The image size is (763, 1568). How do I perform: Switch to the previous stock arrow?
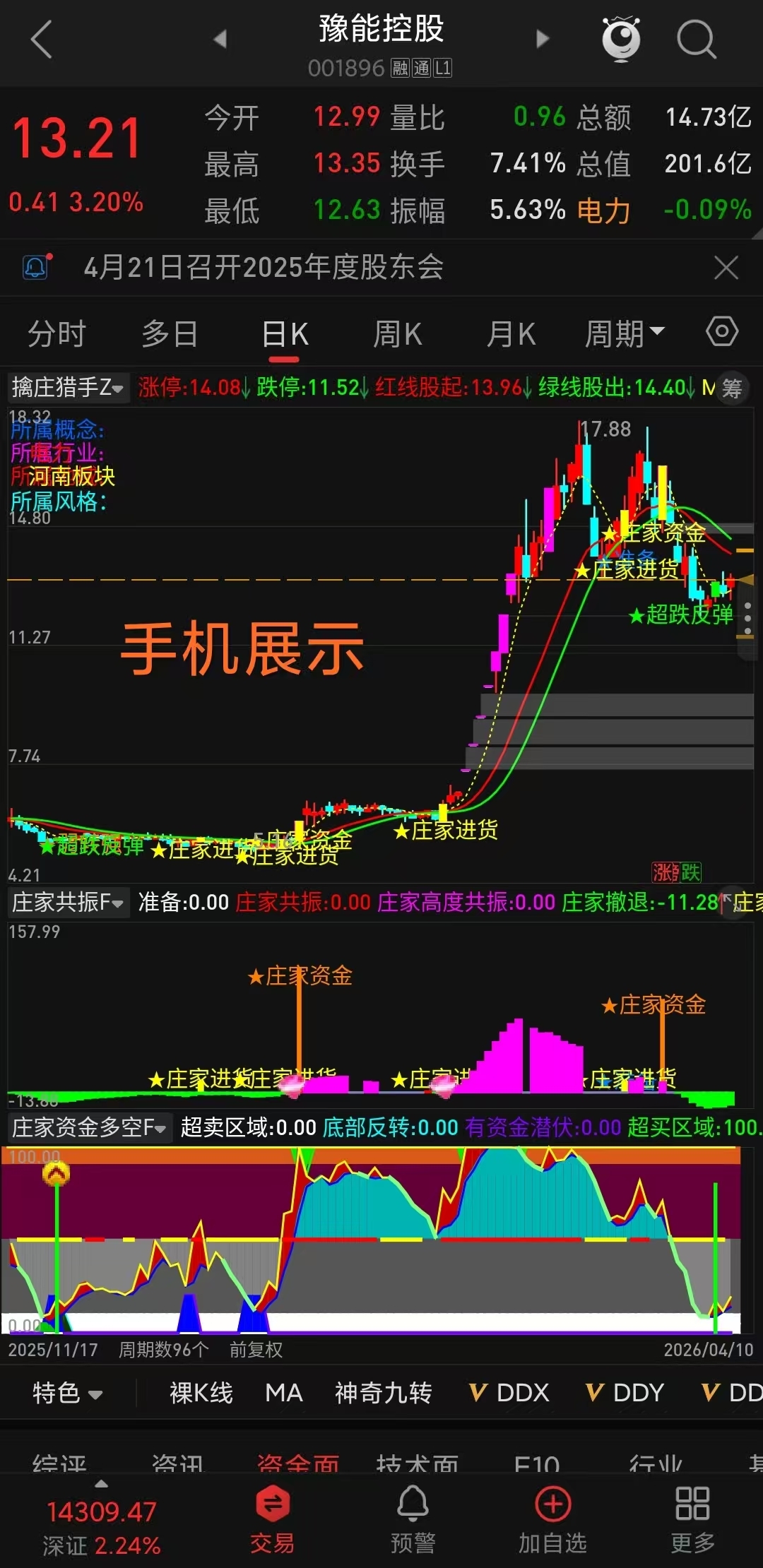[220, 39]
